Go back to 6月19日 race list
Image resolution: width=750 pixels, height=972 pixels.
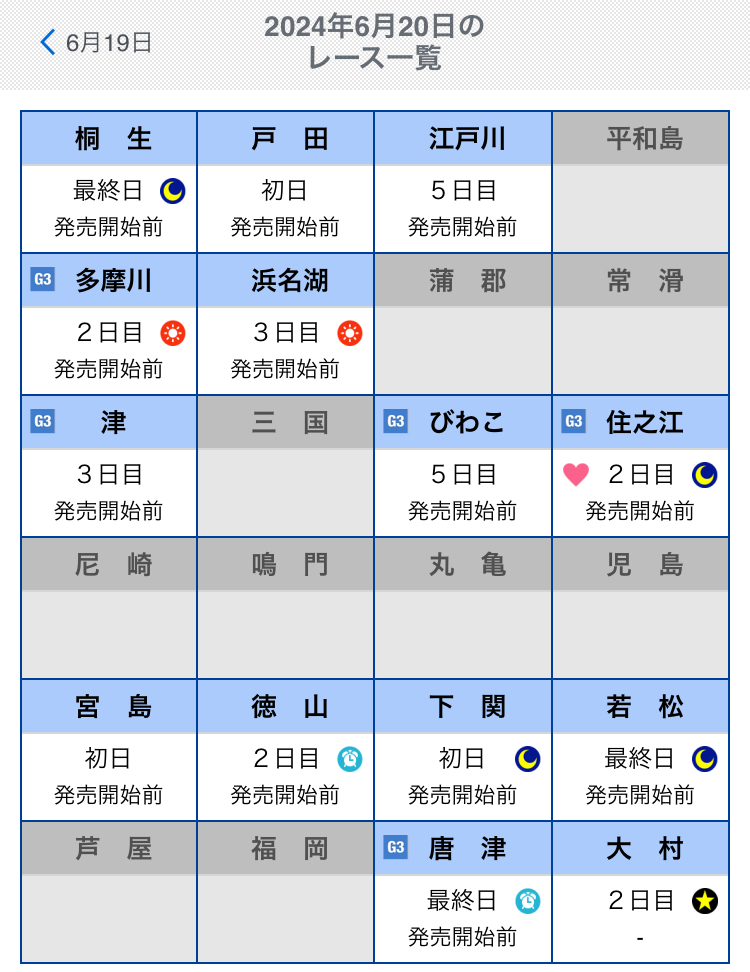96,42
